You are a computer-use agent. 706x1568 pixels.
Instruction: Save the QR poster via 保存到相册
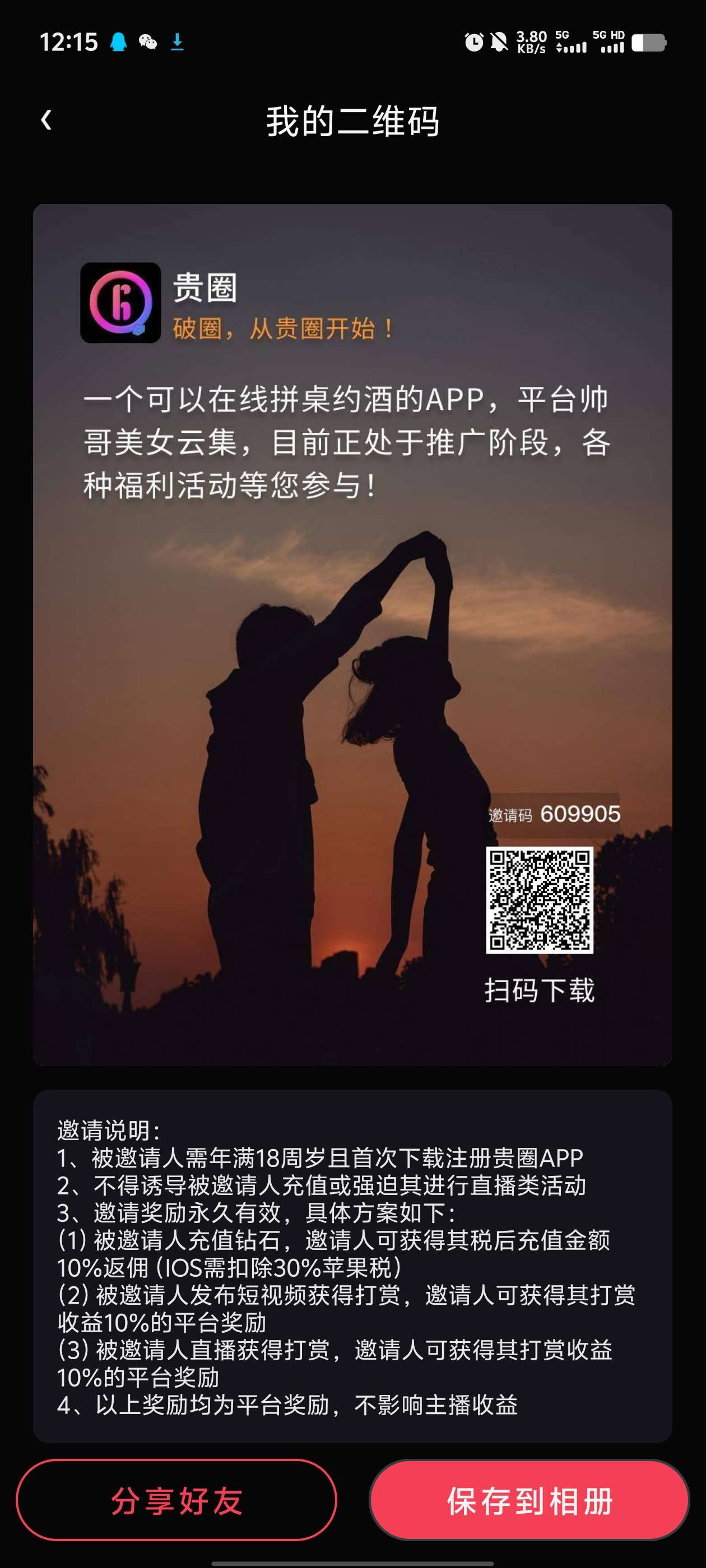pos(529,1500)
